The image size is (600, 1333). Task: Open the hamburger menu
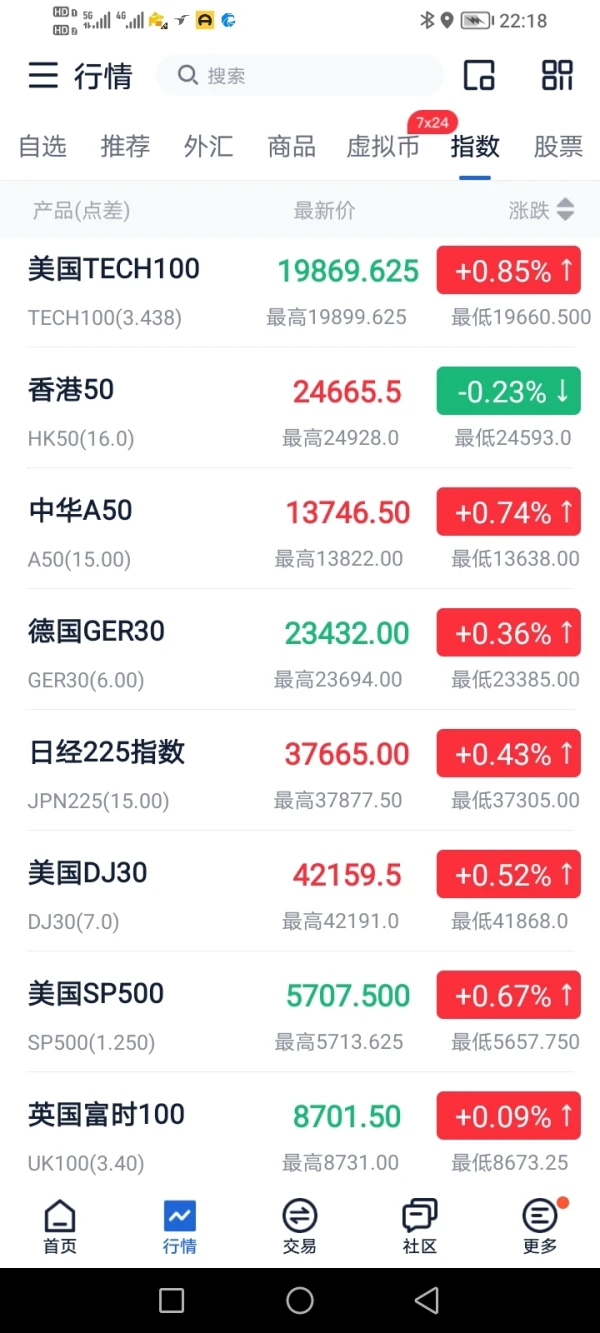pos(43,76)
